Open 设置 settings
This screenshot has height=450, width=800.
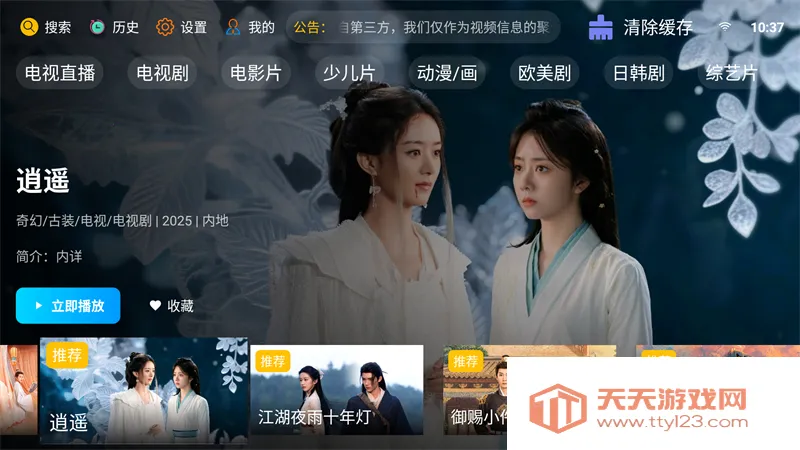[182, 27]
